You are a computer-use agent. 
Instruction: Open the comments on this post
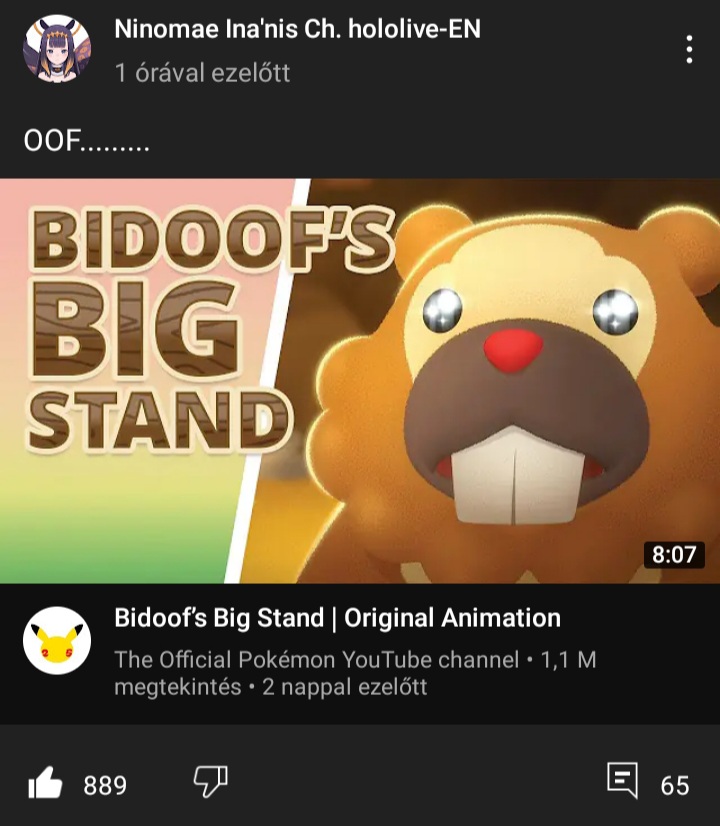coord(622,782)
